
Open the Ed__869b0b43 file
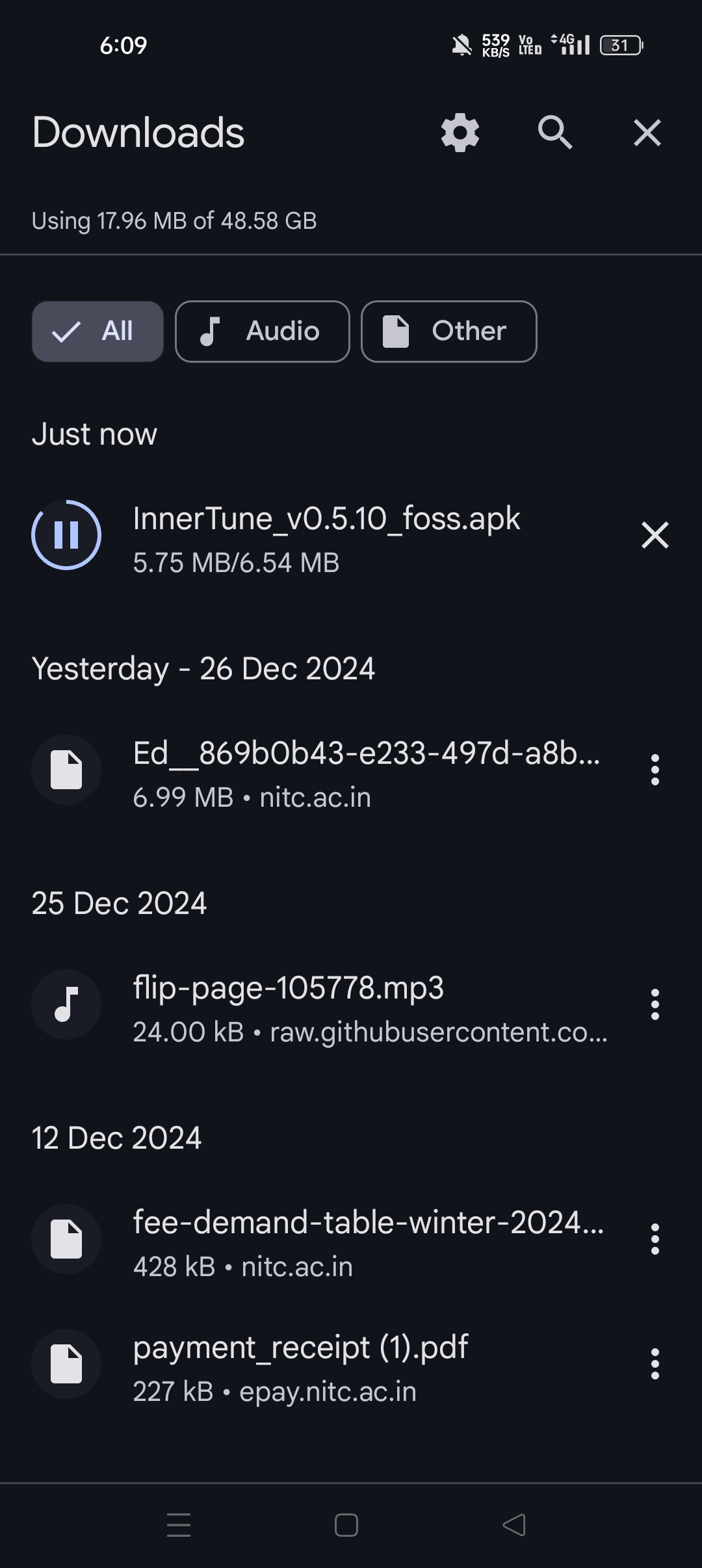coord(364,770)
